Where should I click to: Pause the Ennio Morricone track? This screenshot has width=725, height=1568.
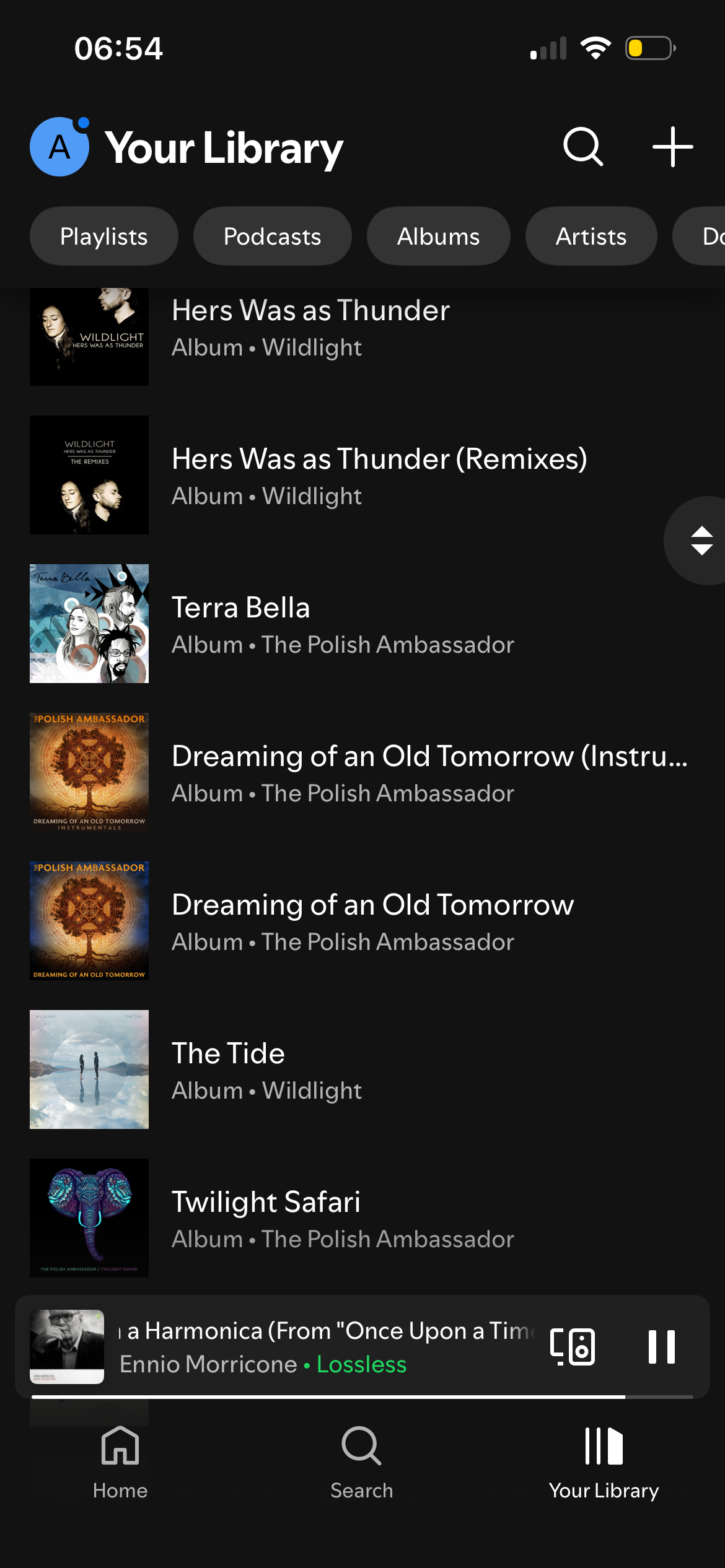pyautogui.click(x=661, y=1346)
